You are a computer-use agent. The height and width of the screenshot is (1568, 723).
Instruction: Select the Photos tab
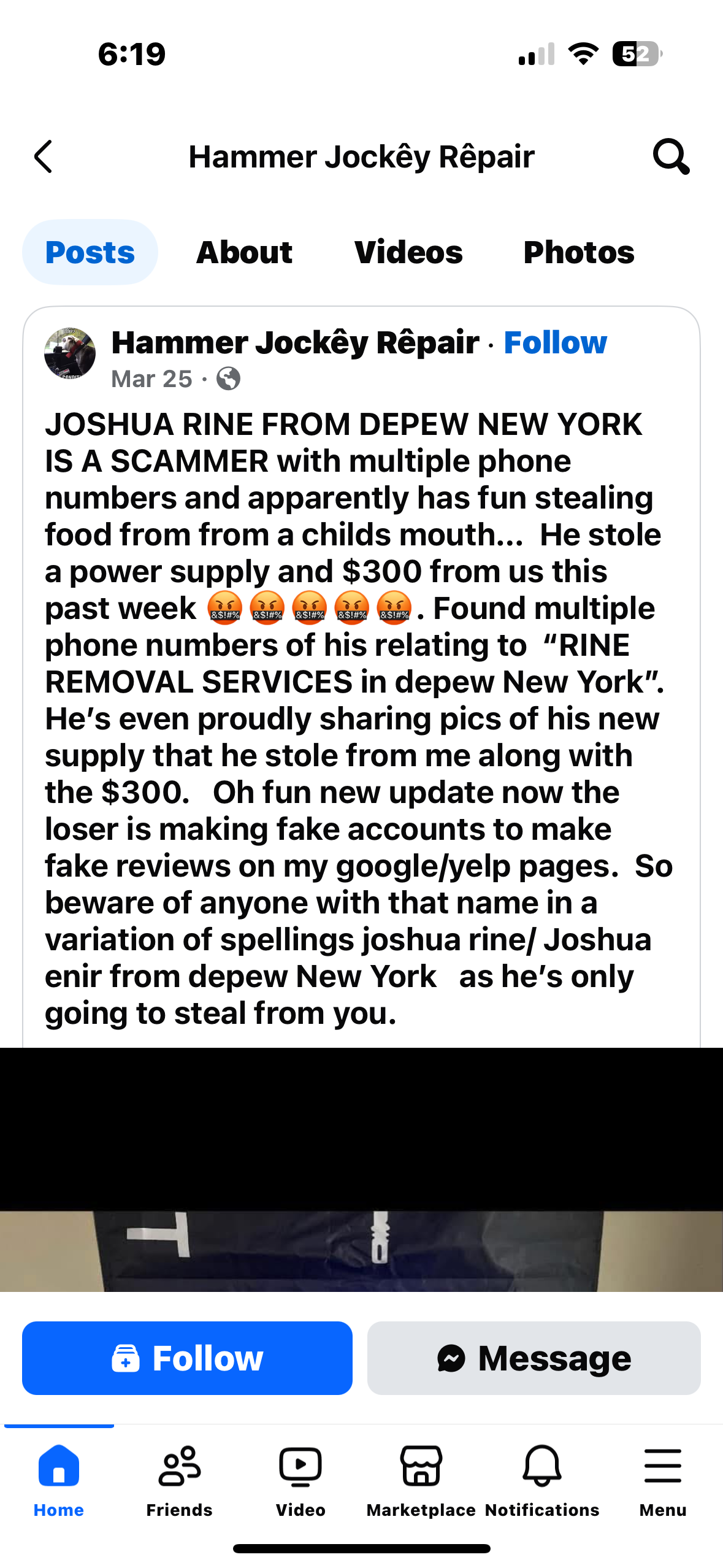578,253
